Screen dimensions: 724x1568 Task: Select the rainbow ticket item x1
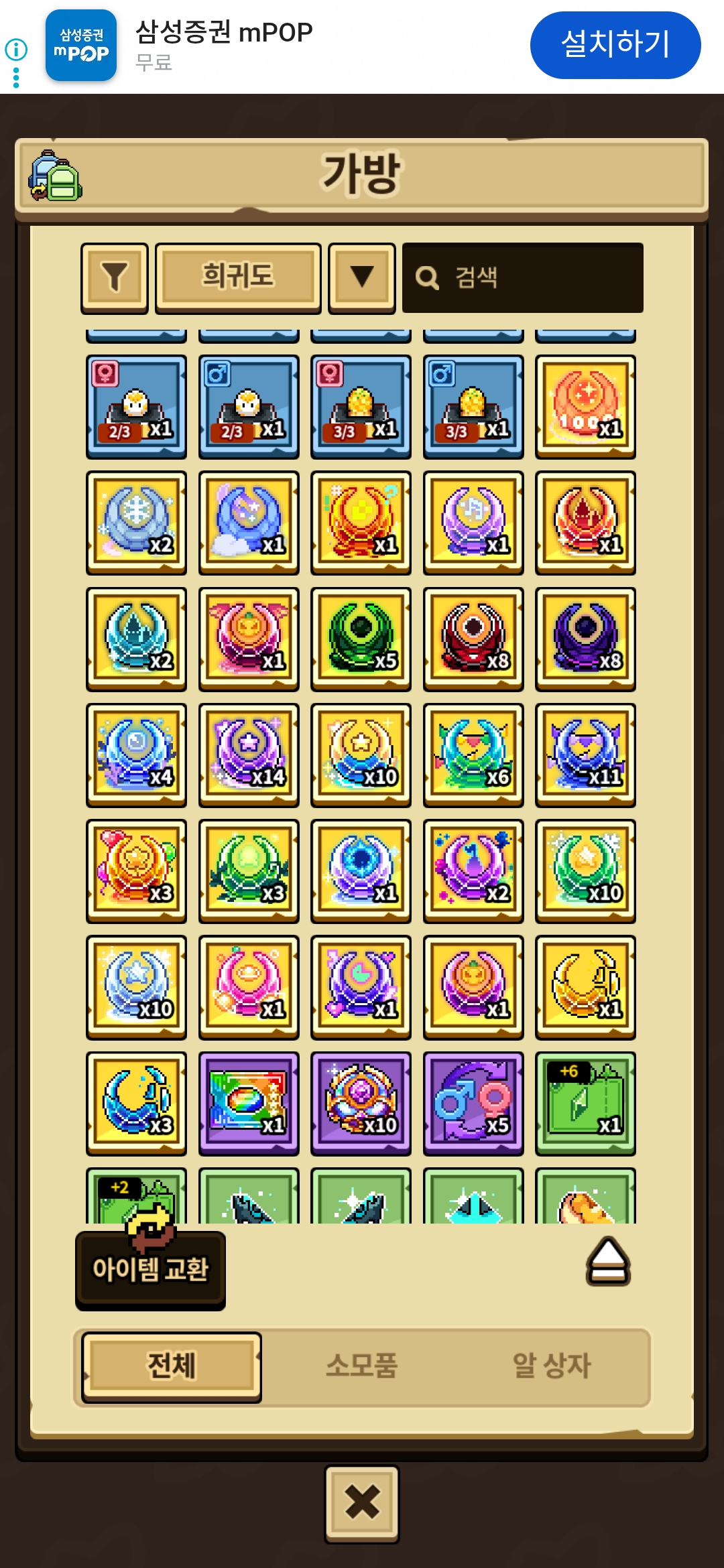249,1103
